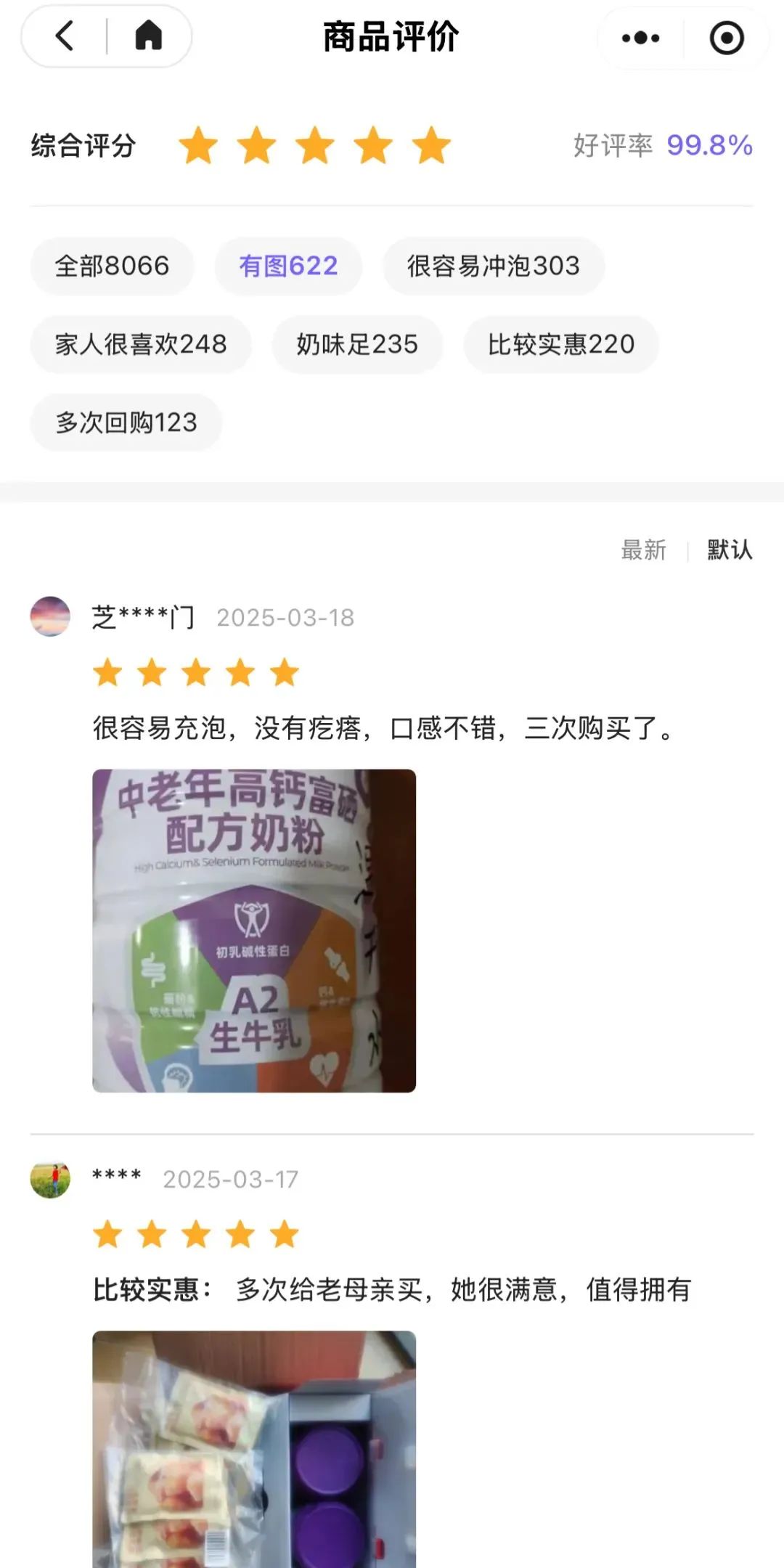Tap the 比较实惠220 filter chip
This screenshot has height=1568, width=784.
pos(561,344)
